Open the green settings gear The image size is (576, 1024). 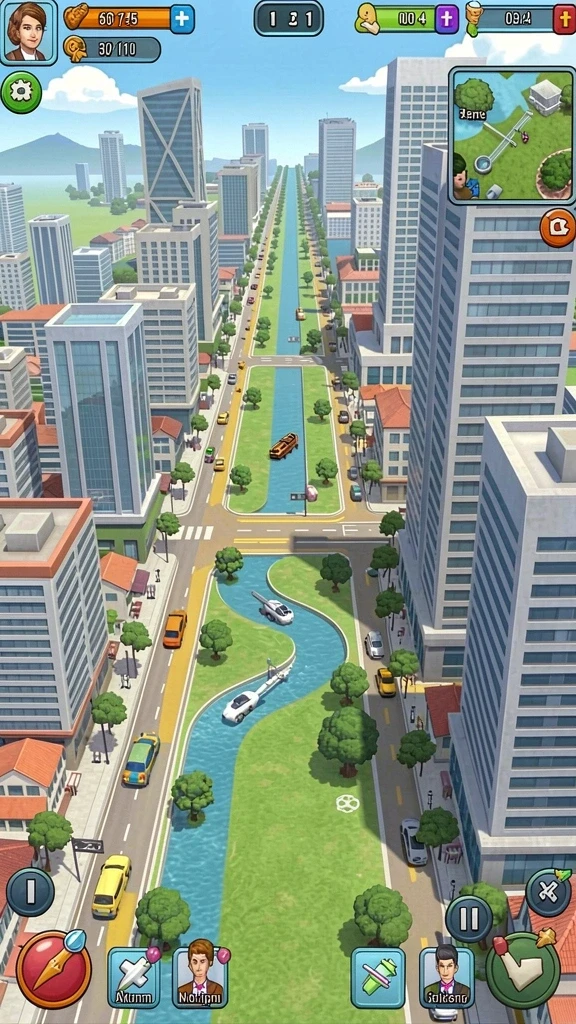[21, 93]
